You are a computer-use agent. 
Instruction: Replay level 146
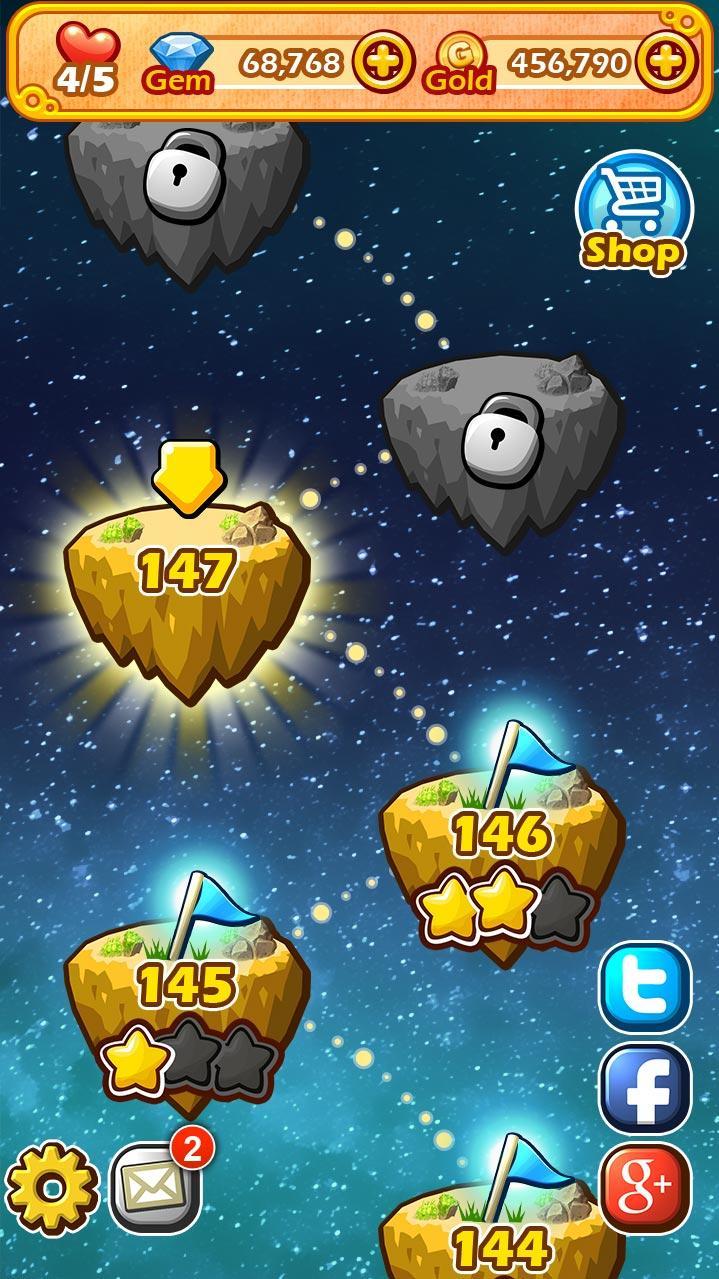point(502,840)
